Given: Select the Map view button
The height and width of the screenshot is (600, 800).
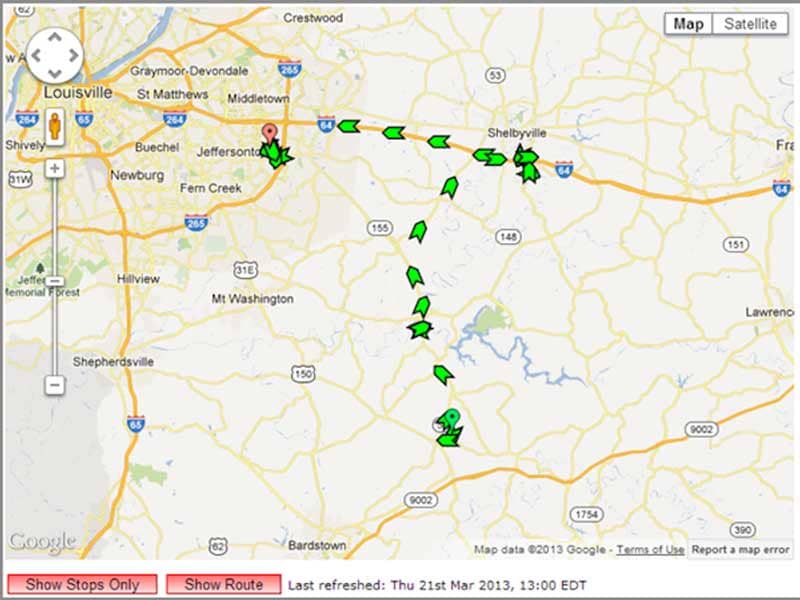Looking at the screenshot, I should point(688,24).
